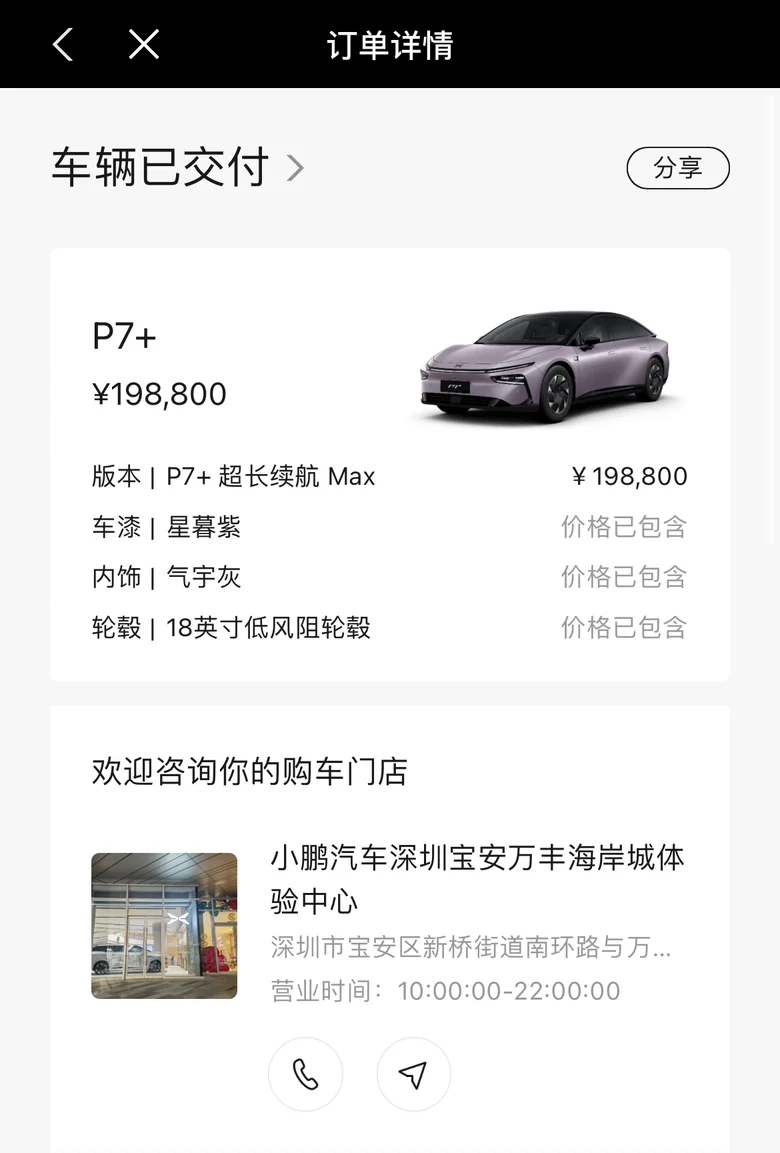Go back from the 订单详情 page

[x=63, y=44]
